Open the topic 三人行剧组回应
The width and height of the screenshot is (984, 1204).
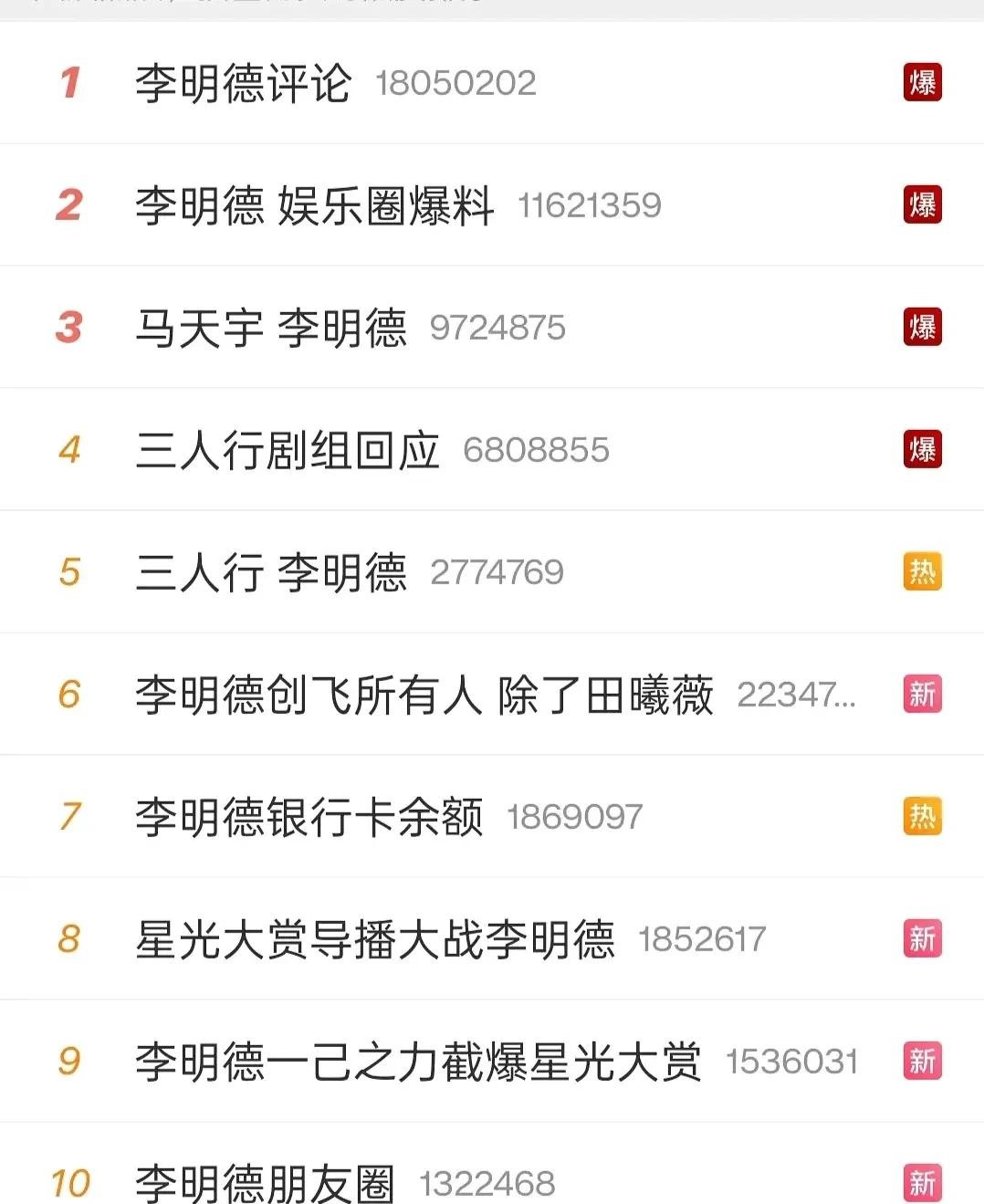287,450
